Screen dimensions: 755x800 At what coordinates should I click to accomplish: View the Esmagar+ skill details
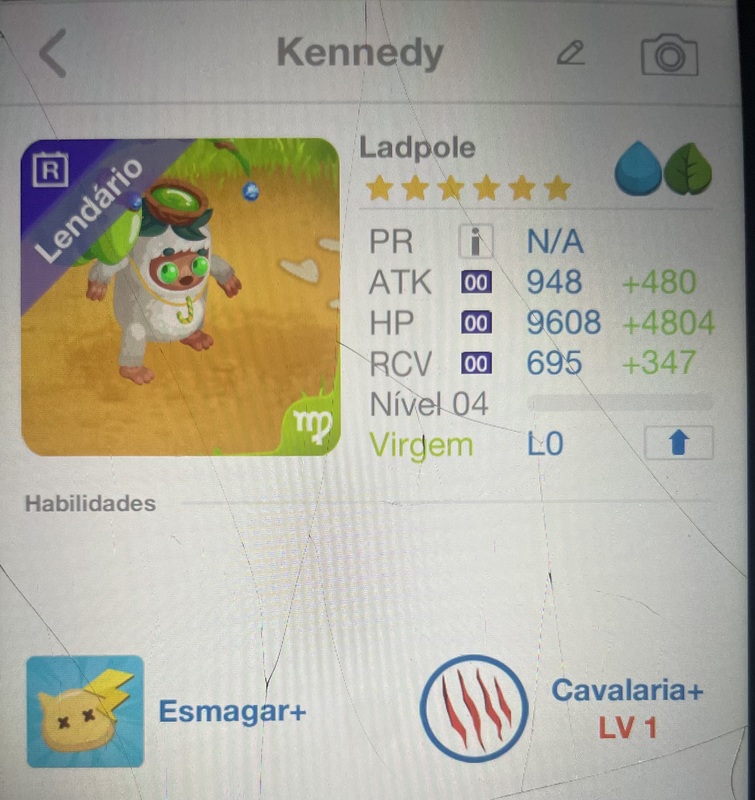pos(85,711)
